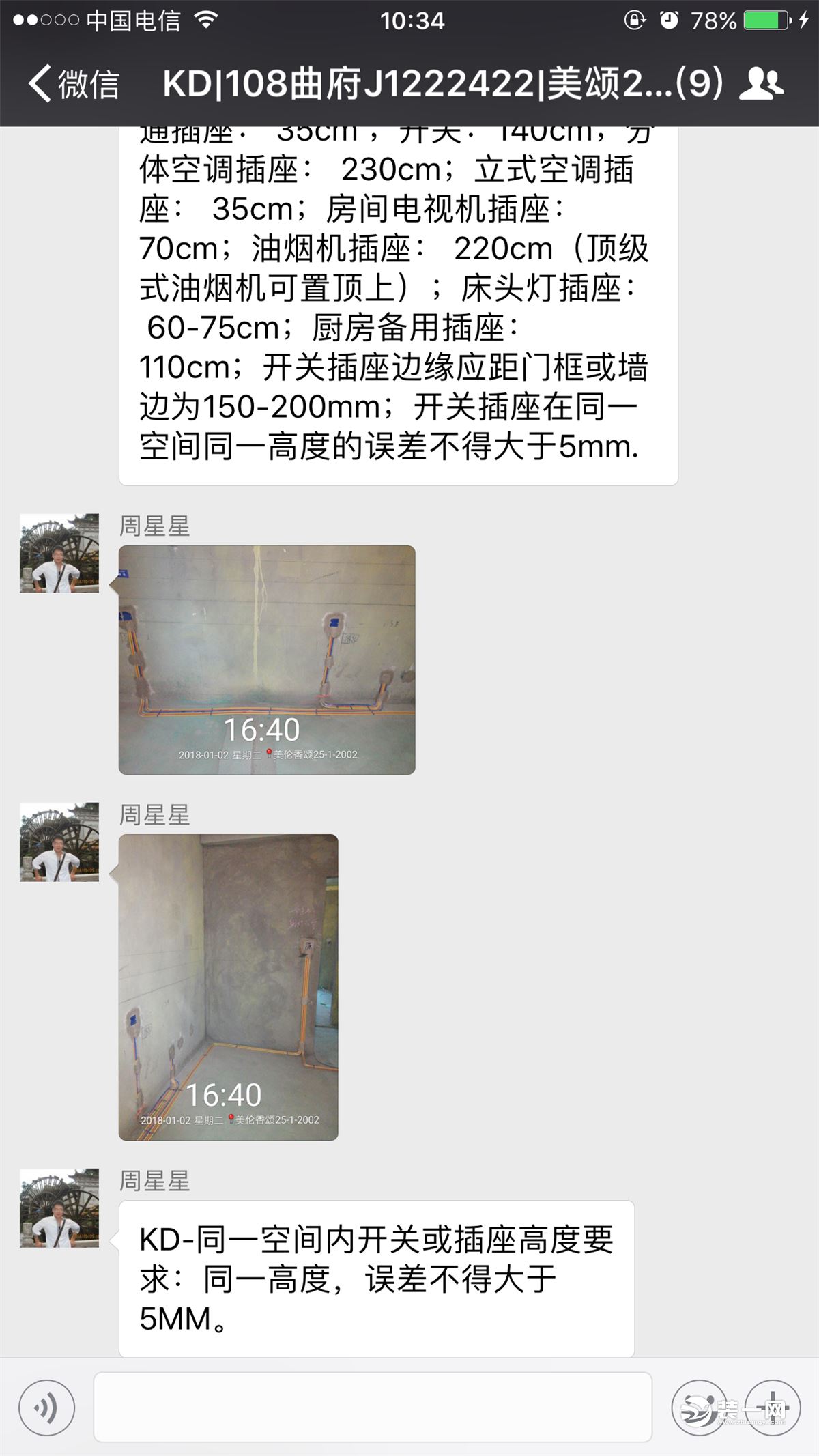Open the portrait room-corner wiring photo

coord(228,986)
